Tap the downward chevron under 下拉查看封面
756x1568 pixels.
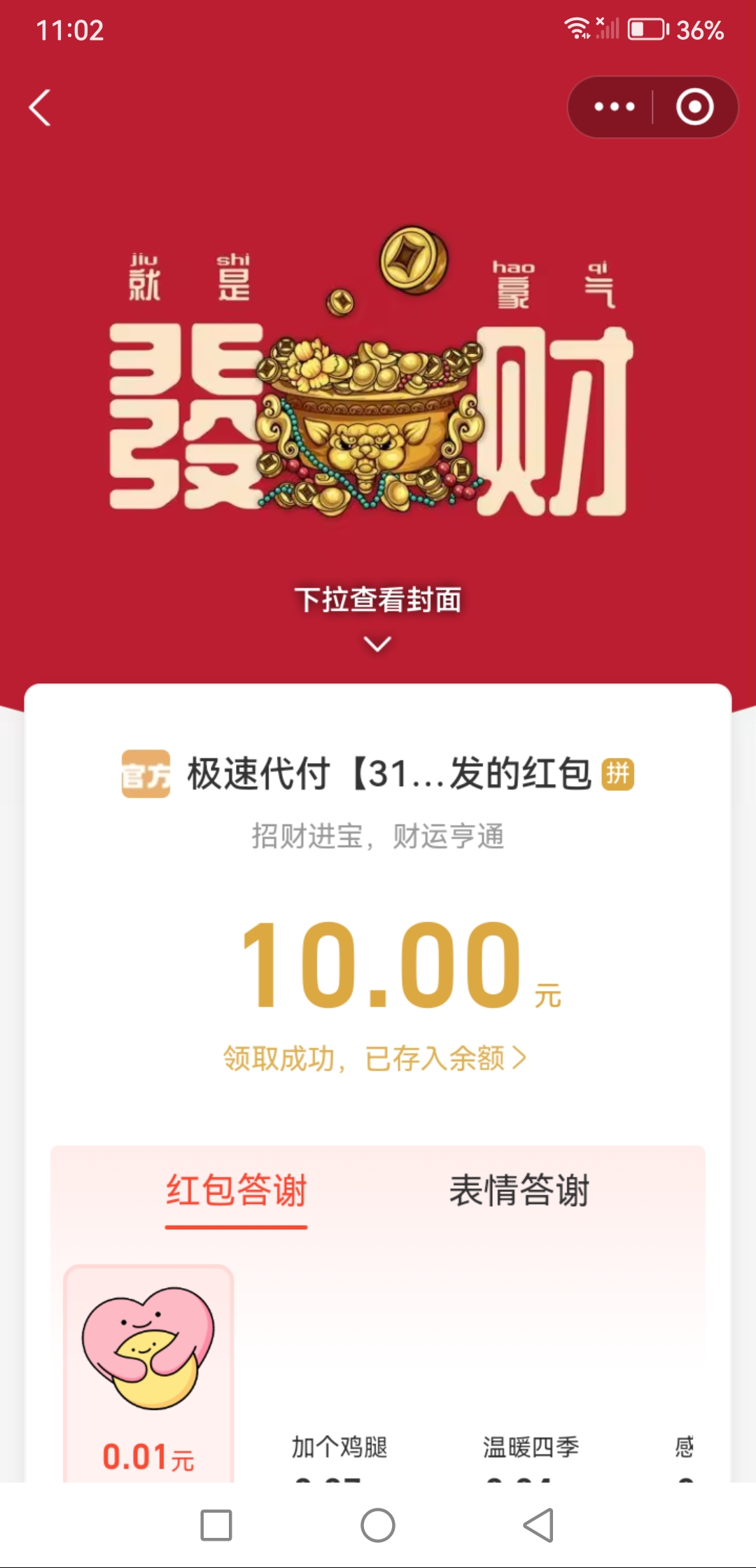pos(378,644)
